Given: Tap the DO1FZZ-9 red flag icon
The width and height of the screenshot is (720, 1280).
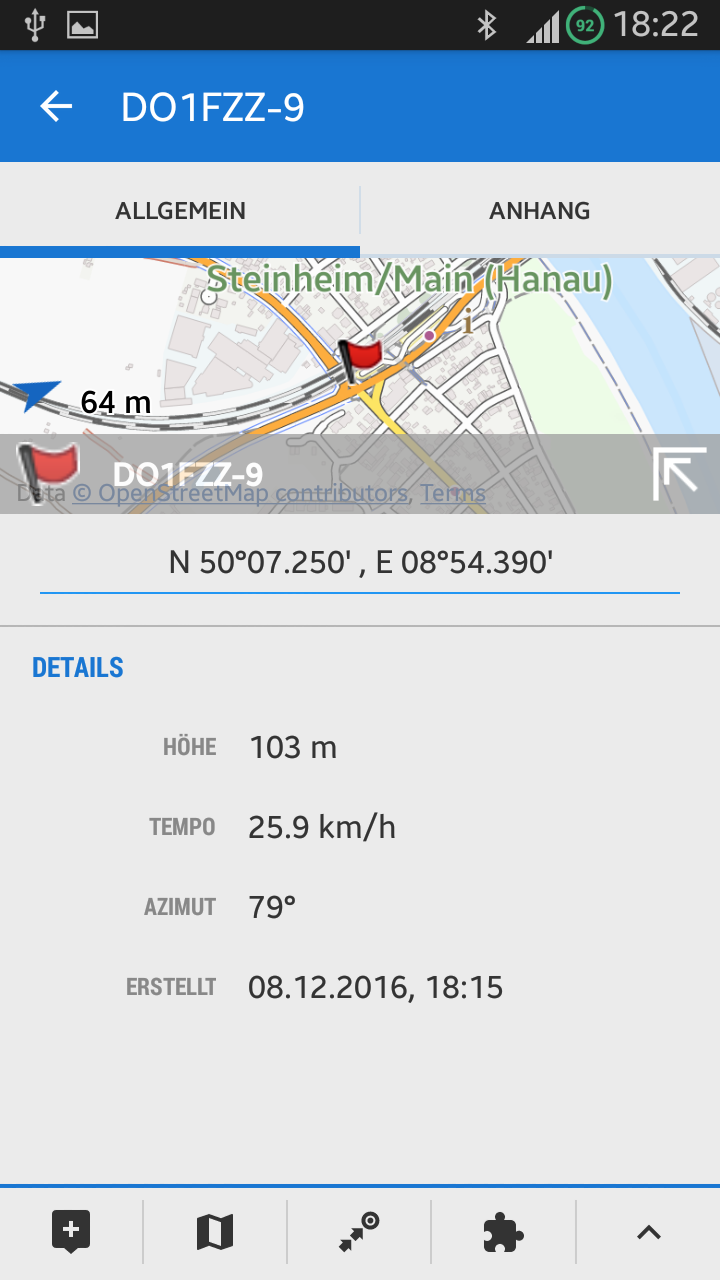Looking at the screenshot, I should click(48, 473).
